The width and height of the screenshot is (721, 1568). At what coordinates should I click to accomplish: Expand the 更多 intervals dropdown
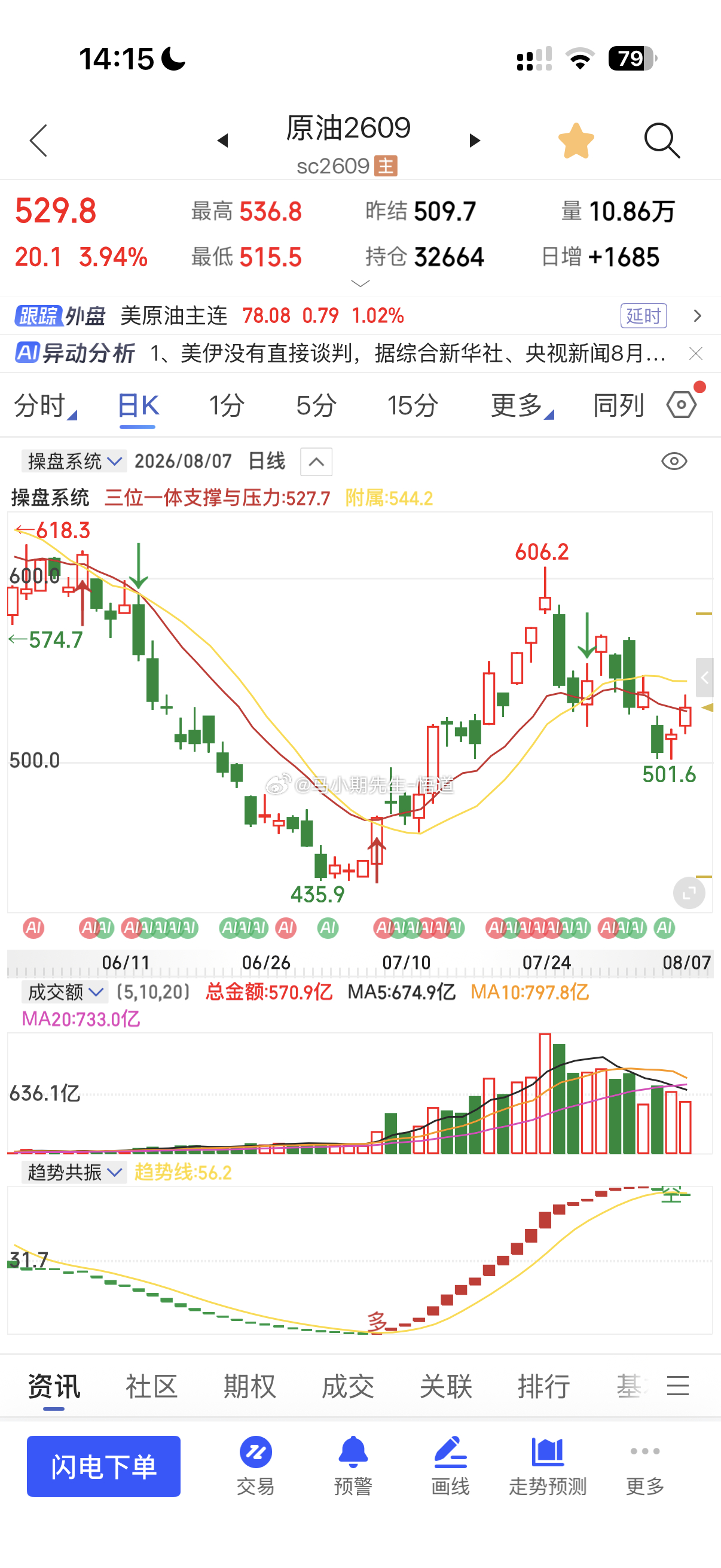(x=521, y=405)
